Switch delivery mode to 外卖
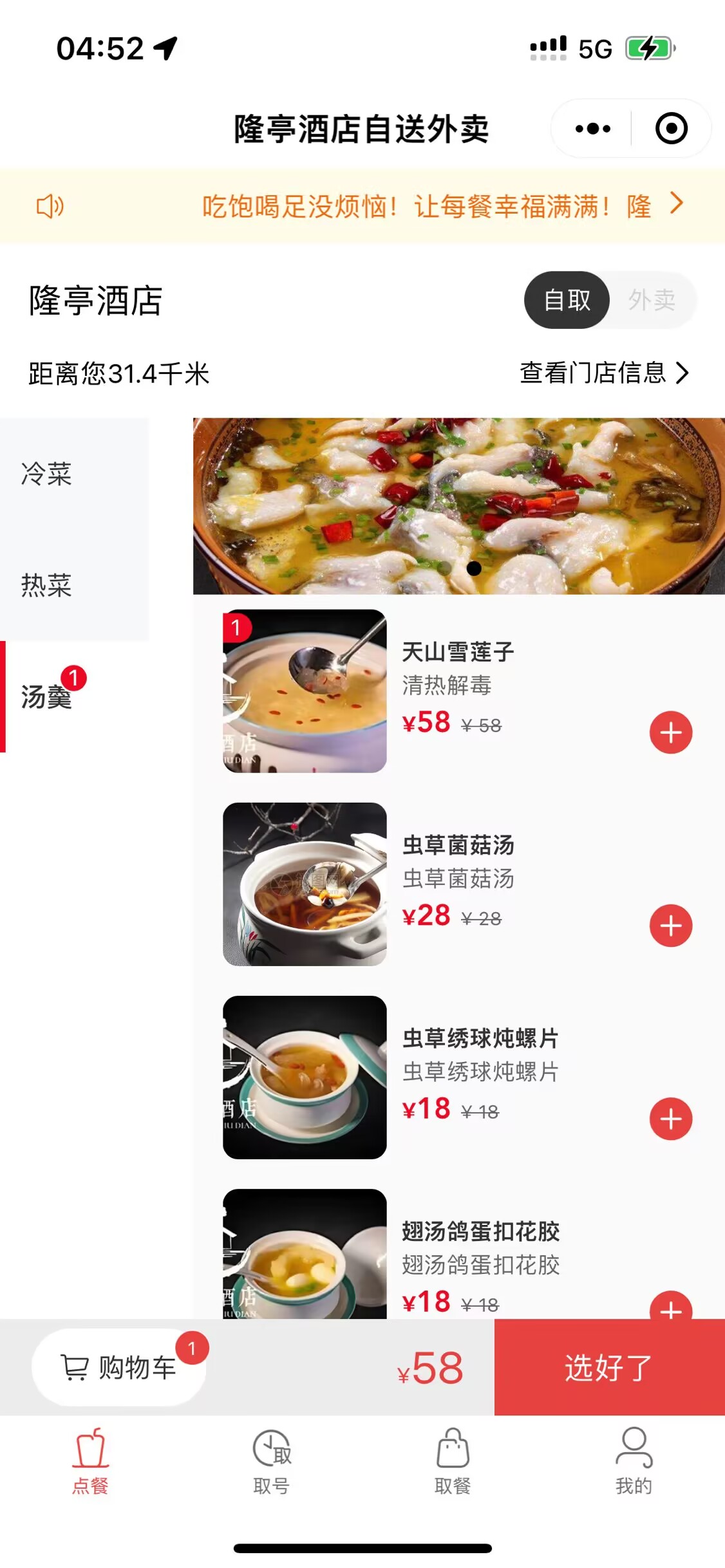The width and height of the screenshot is (725, 1568). pyautogui.click(x=653, y=300)
